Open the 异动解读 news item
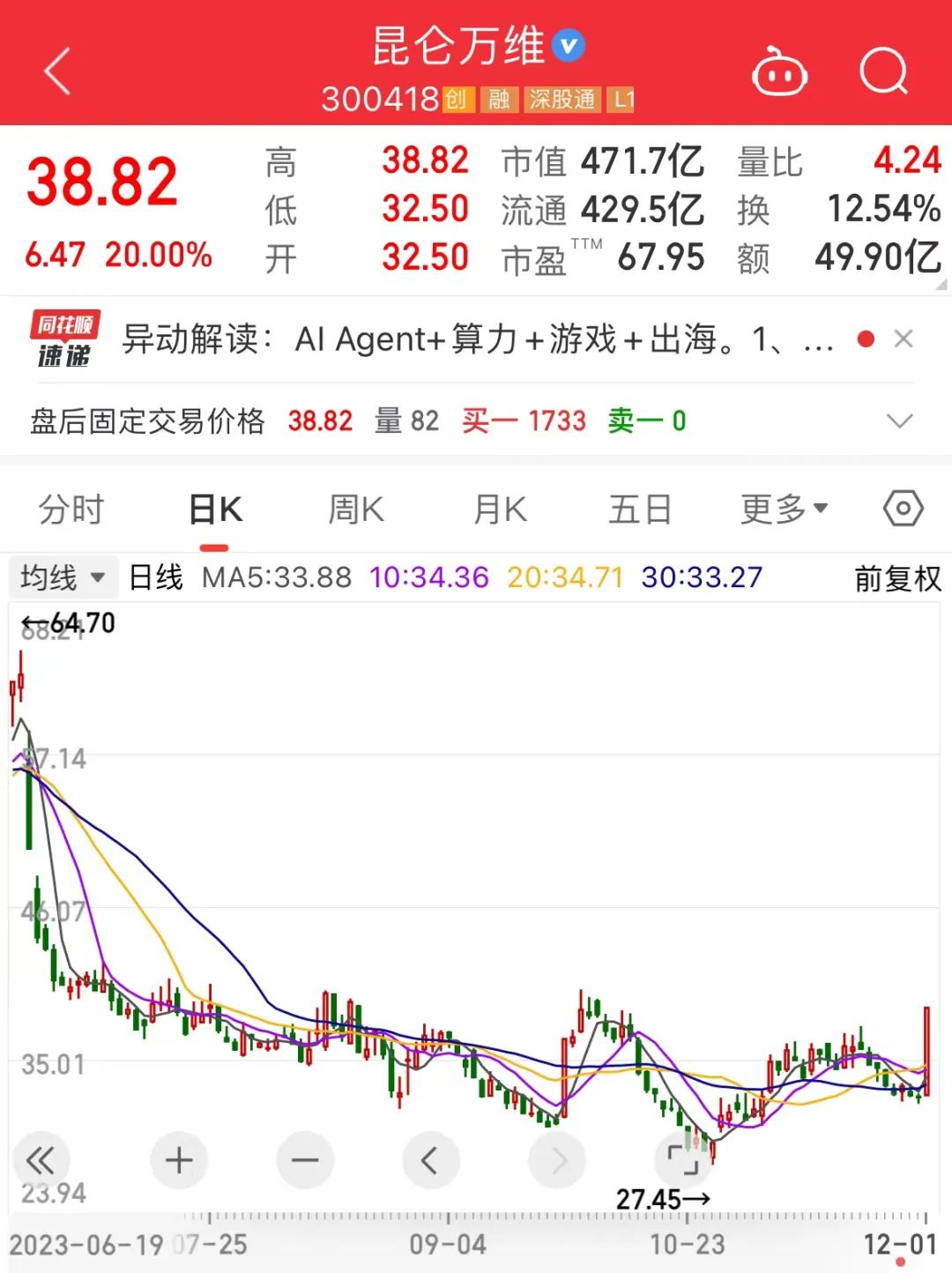The height and width of the screenshot is (1273, 952). click(x=476, y=339)
